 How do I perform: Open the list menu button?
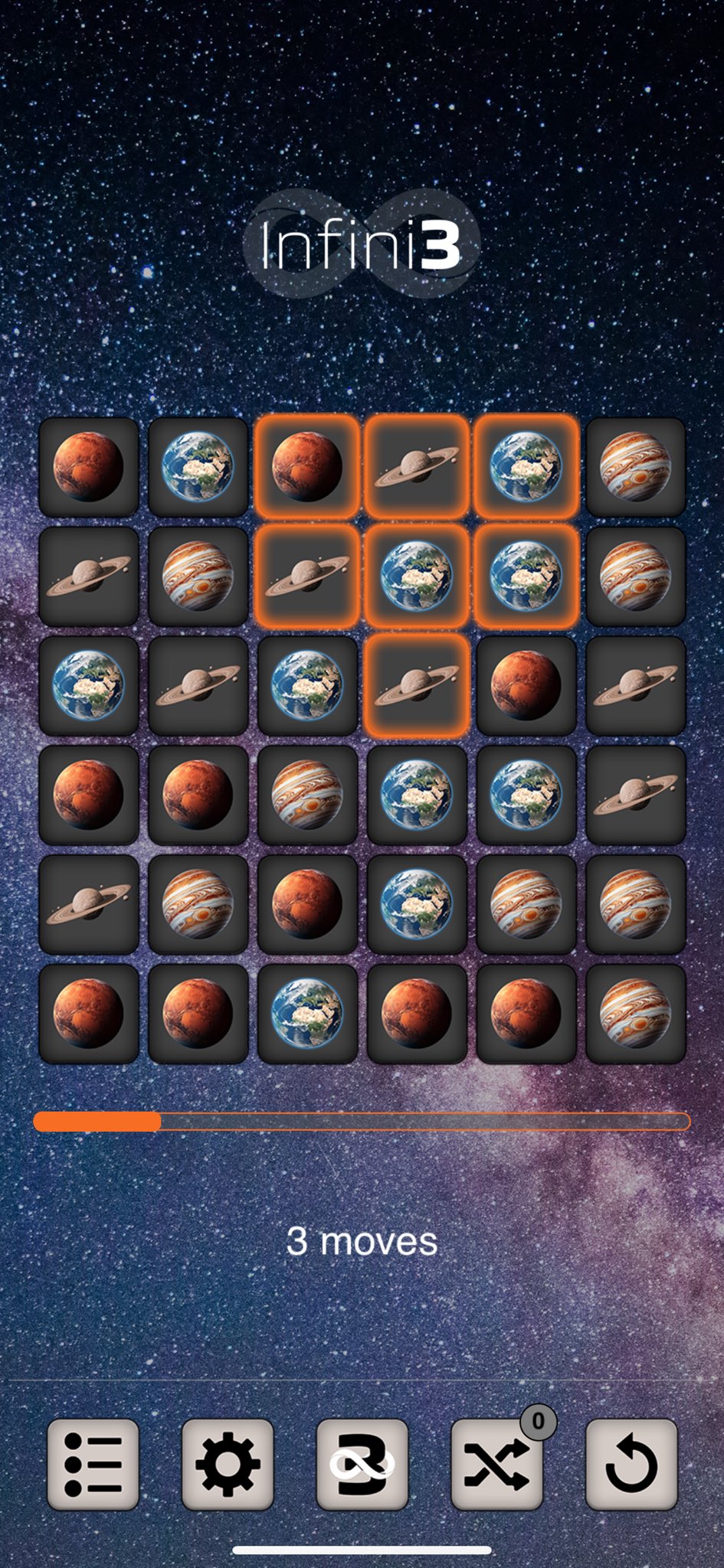coord(93,1464)
